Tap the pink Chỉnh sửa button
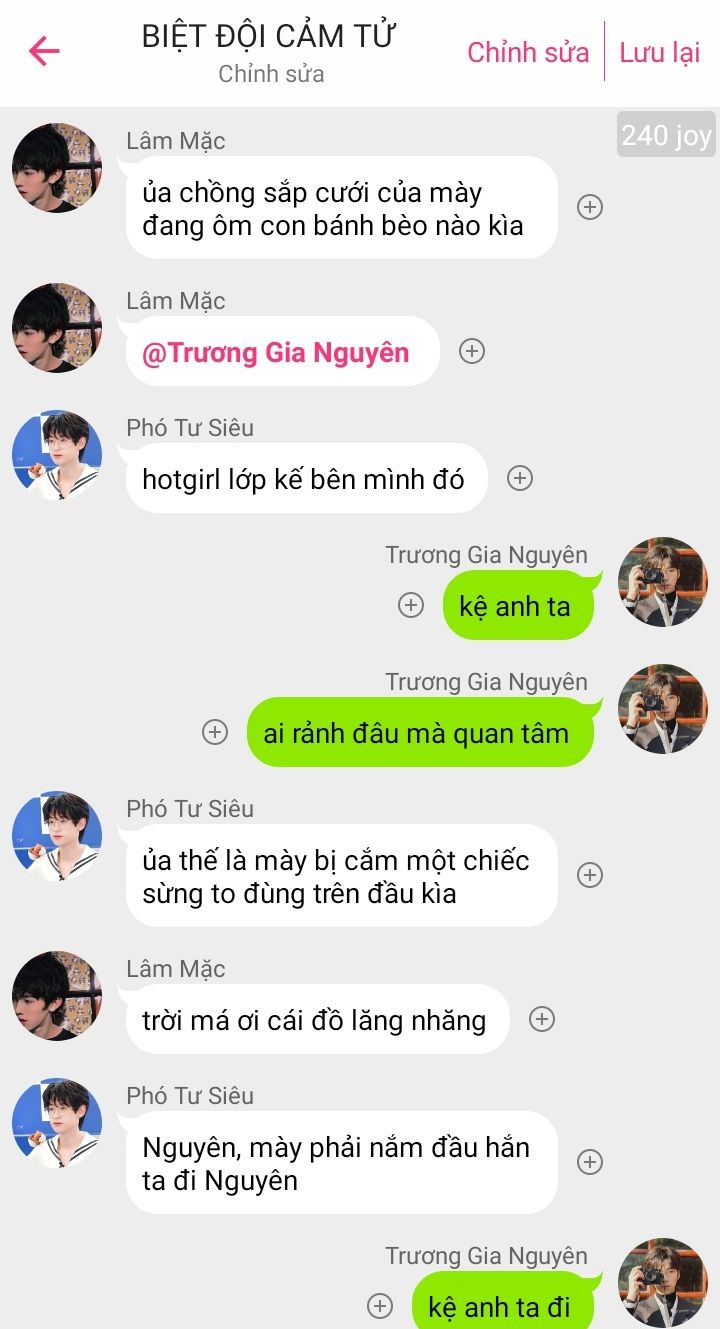 click(528, 52)
